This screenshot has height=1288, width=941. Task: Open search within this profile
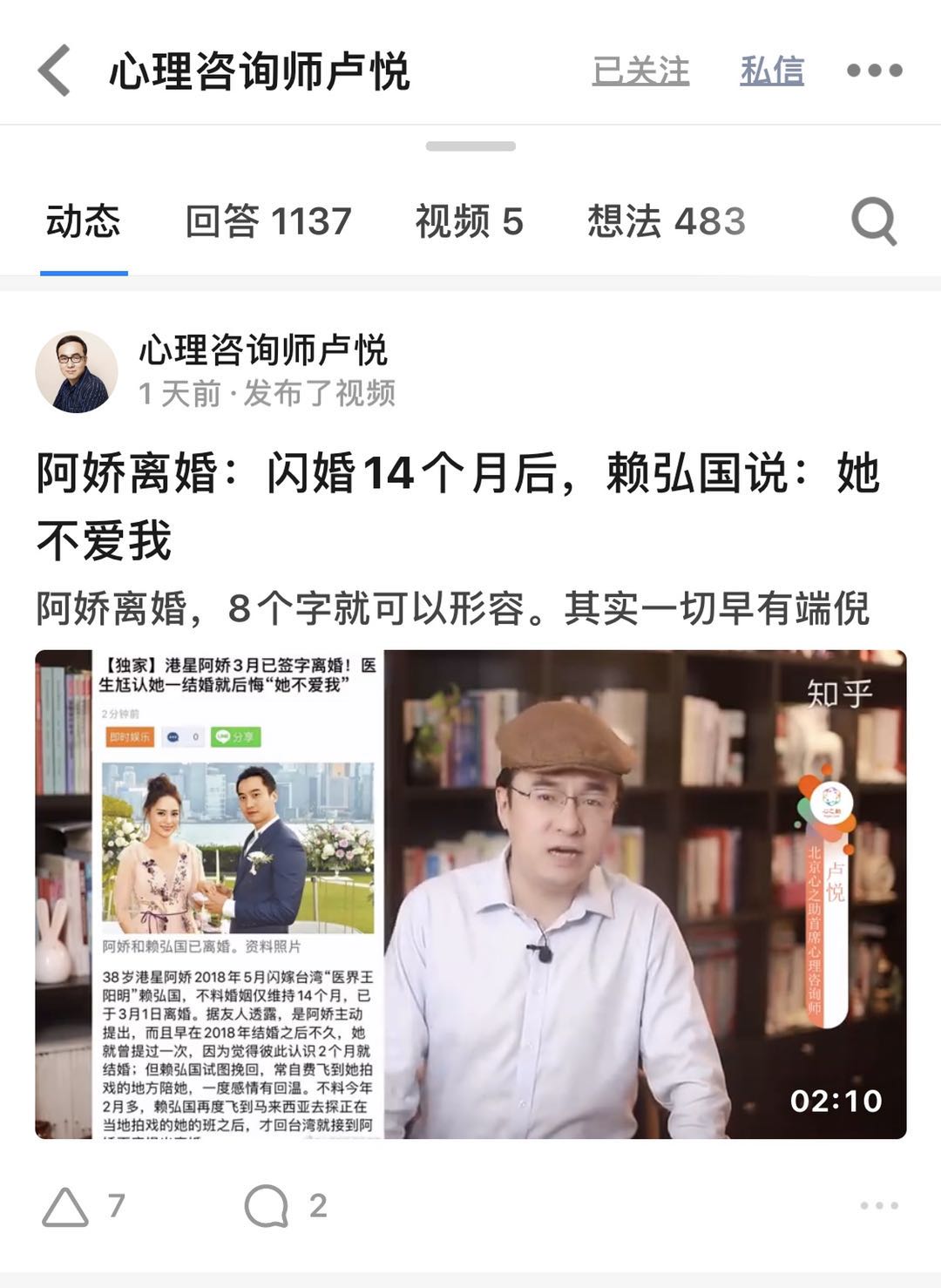[874, 221]
